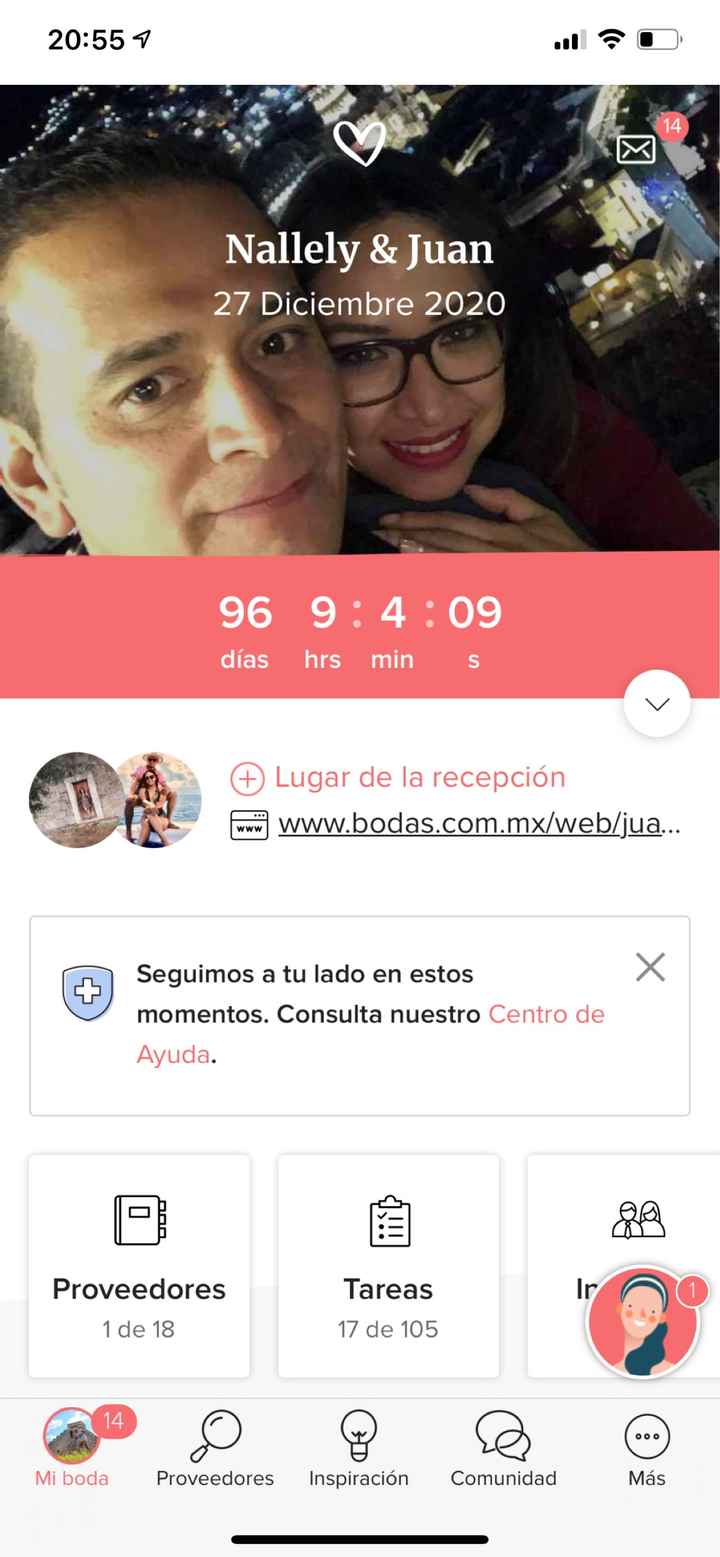The height and width of the screenshot is (1557, 720).
Task: Open the messages envelope icon
Action: (x=637, y=148)
